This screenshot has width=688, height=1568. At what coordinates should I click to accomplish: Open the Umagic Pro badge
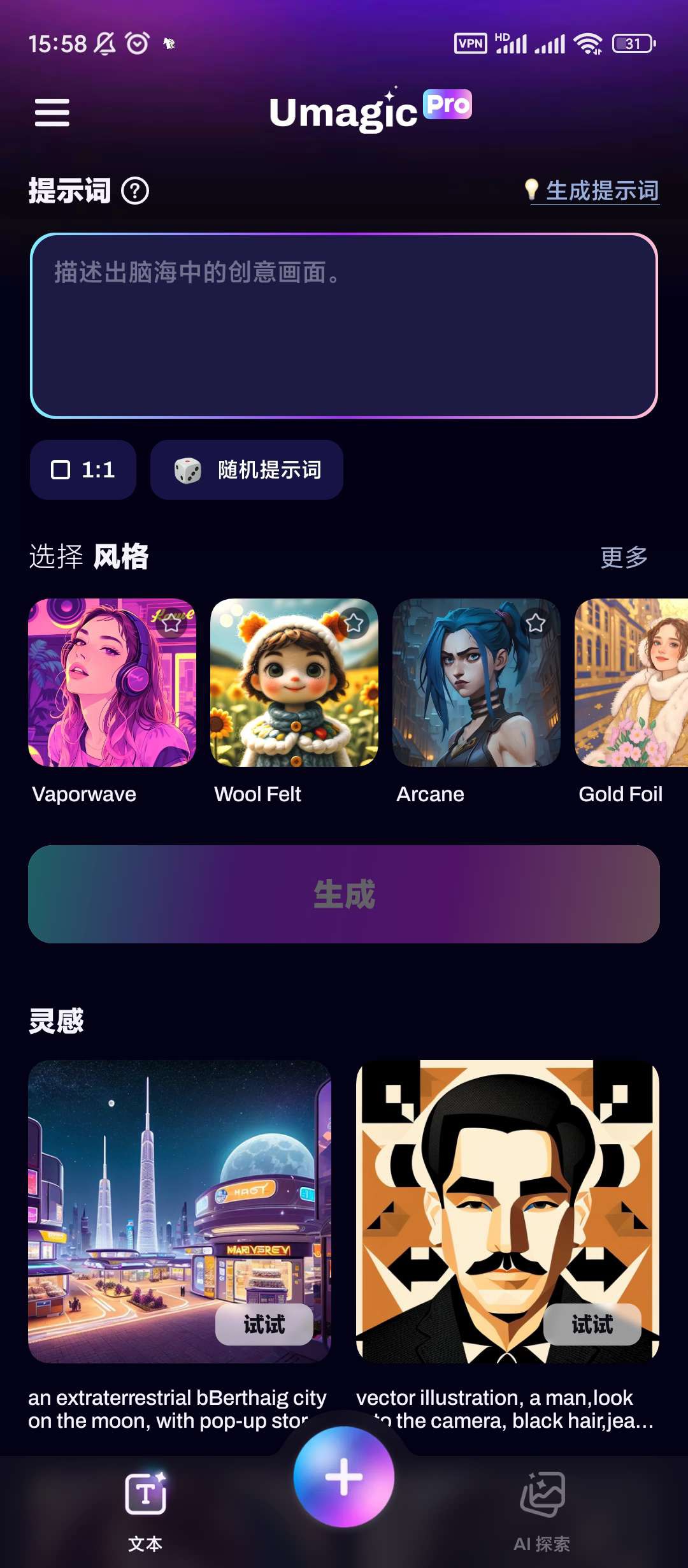pyautogui.click(x=448, y=105)
